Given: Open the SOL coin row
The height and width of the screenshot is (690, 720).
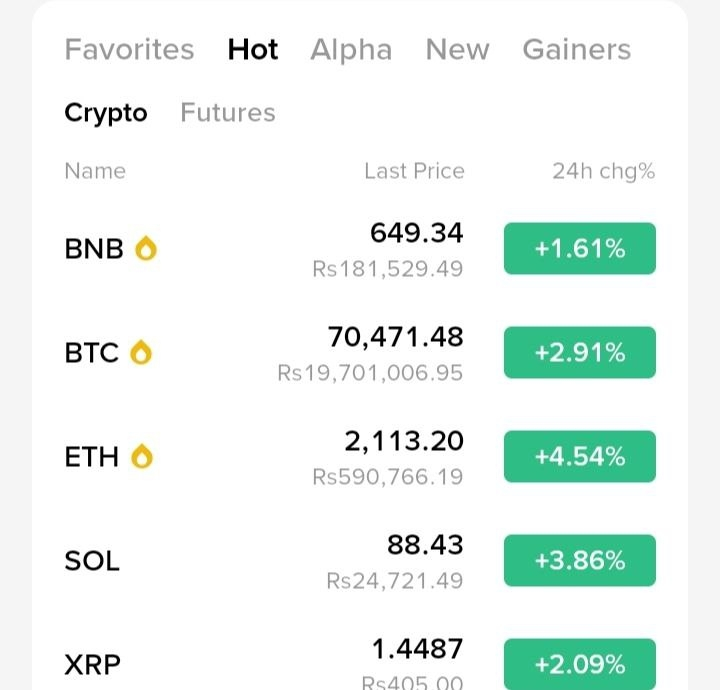Looking at the screenshot, I should click(92, 561).
